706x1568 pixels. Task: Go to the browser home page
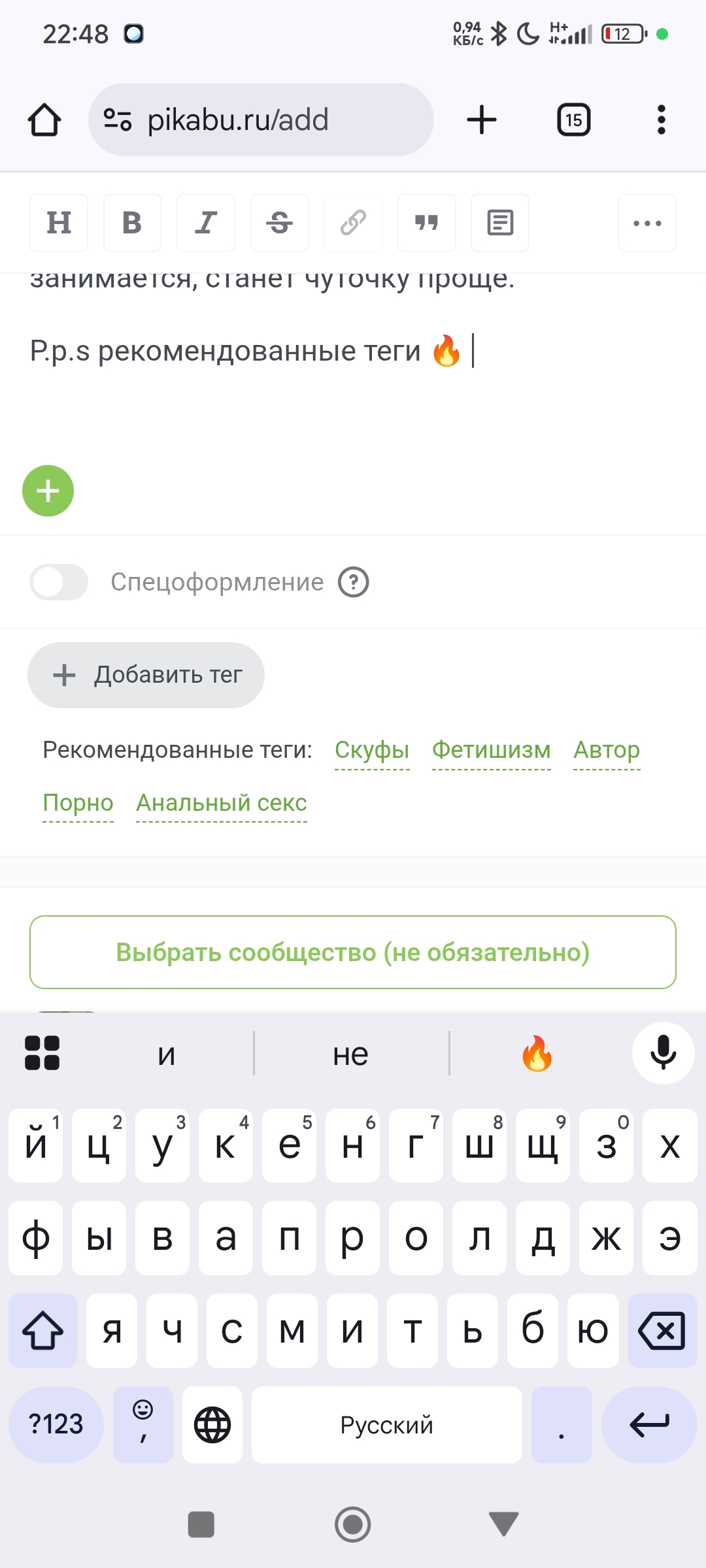tap(44, 120)
